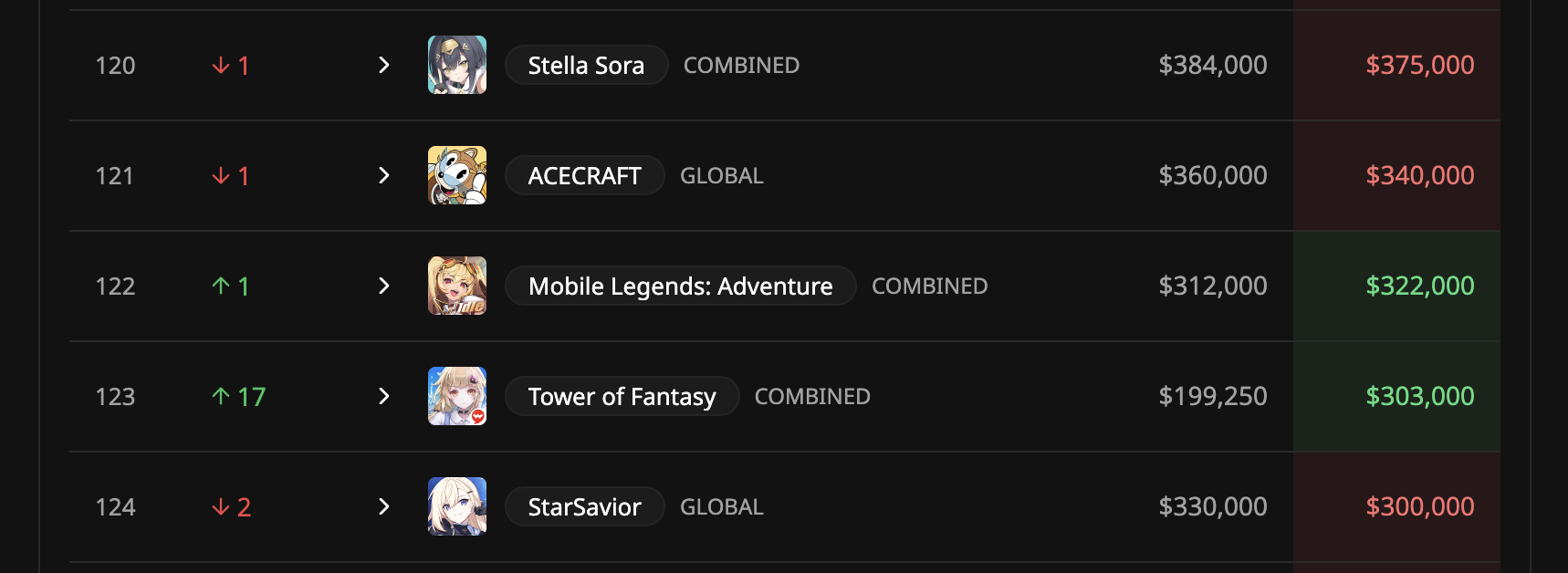Tap the StarSavior game icon
Screen dimensions: 1568x573
click(x=457, y=506)
